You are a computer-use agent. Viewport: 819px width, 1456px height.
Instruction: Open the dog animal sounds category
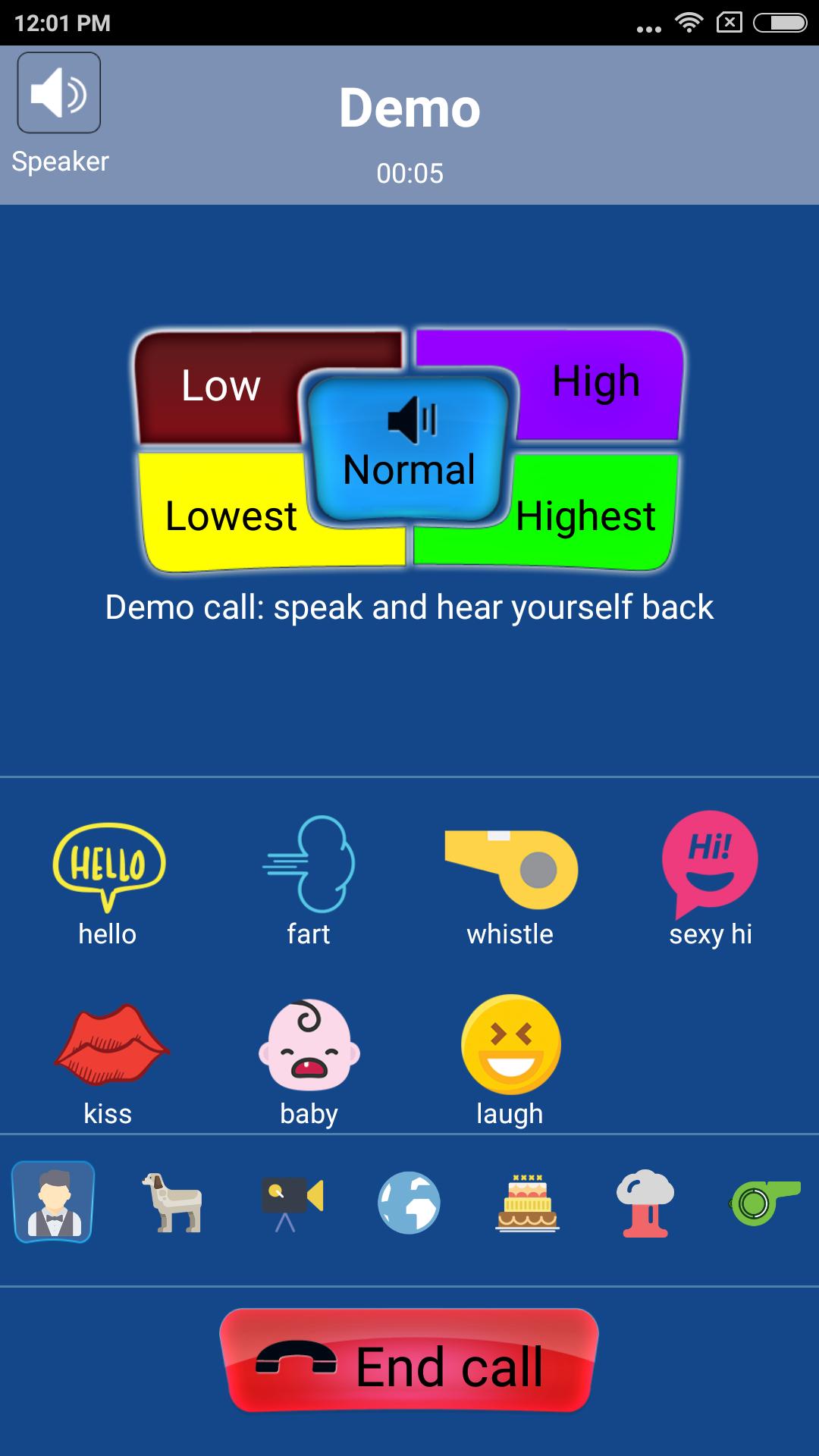[172, 1202]
